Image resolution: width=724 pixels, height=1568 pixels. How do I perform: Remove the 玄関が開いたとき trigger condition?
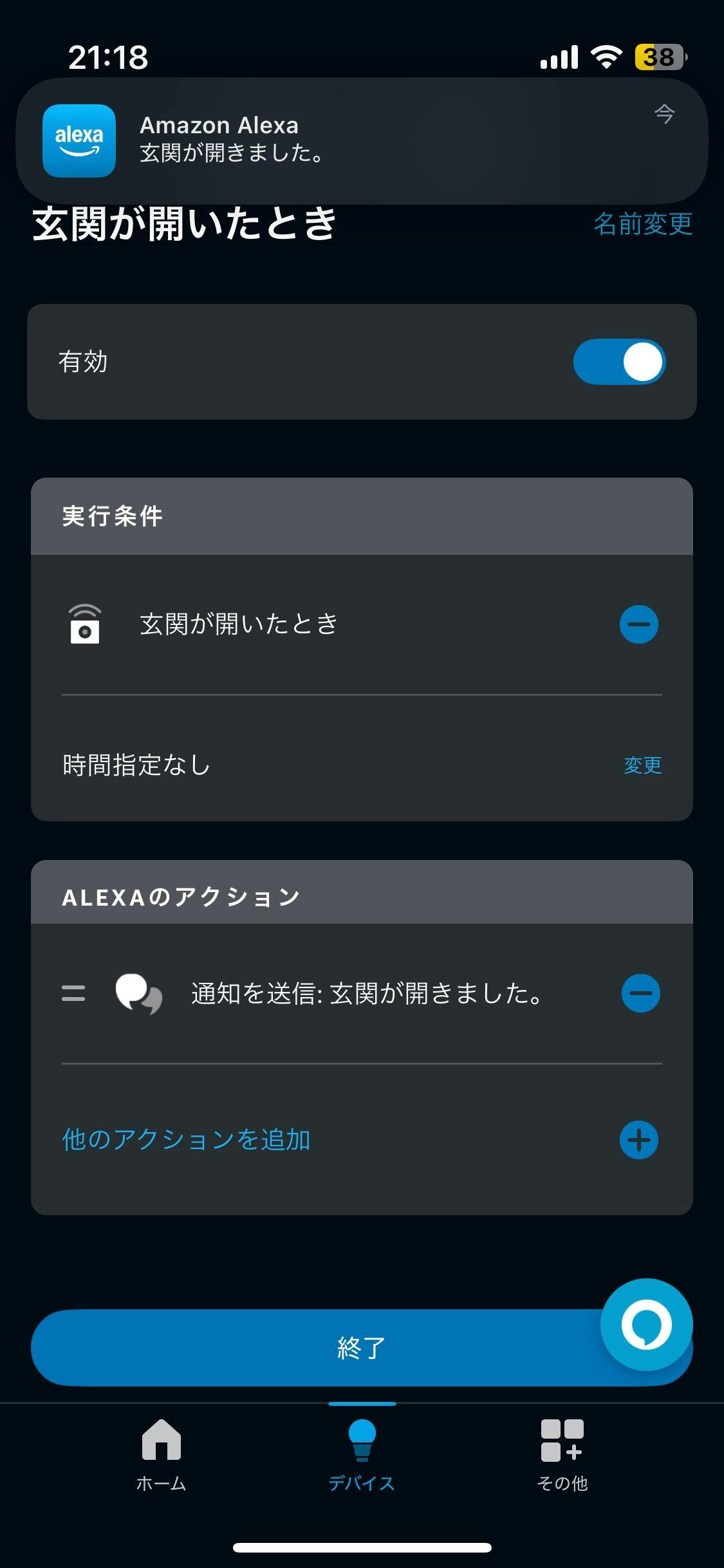pyautogui.click(x=638, y=624)
